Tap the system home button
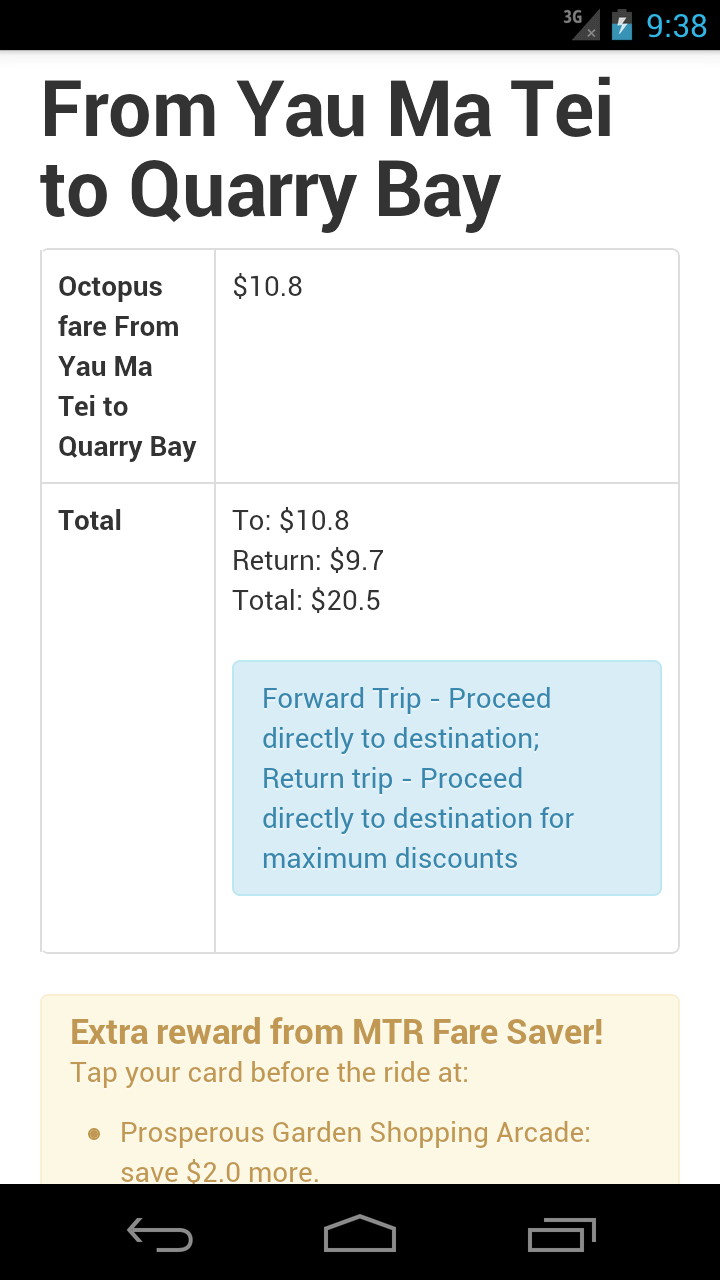The height and width of the screenshot is (1280, 720). [360, 1234]
